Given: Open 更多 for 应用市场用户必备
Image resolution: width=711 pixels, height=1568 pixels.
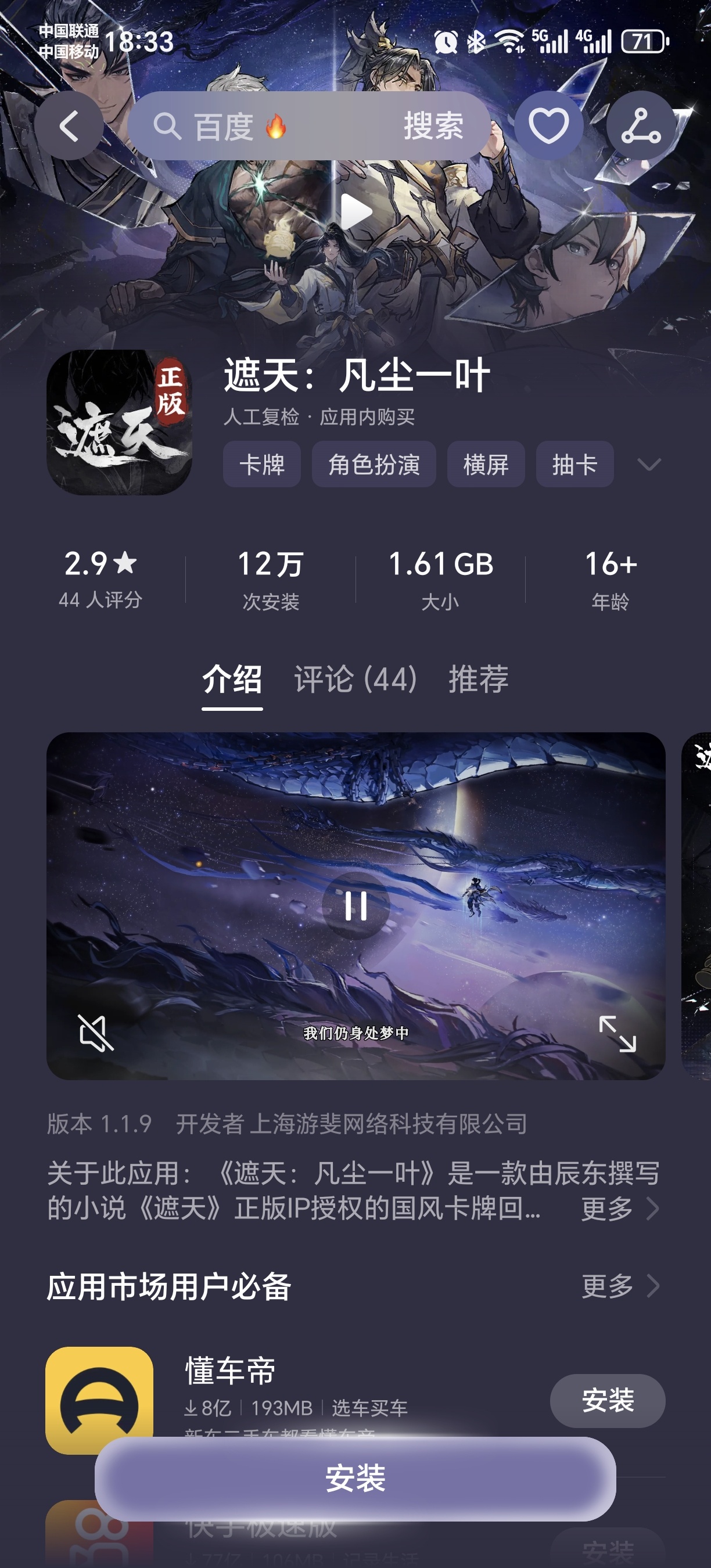Looking at the screenshot, I should [620, 1286].
